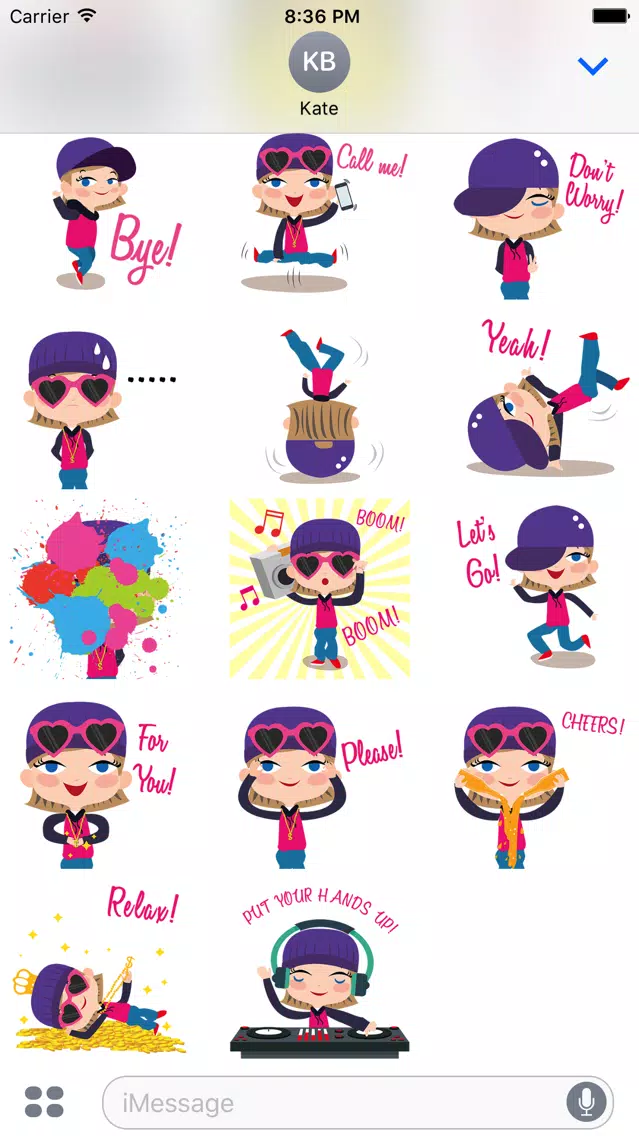Image resolution: width=639 pixels, height=1136 pixels.
Task: Choose the "Please!" sticker
Action: pos(320,785)
